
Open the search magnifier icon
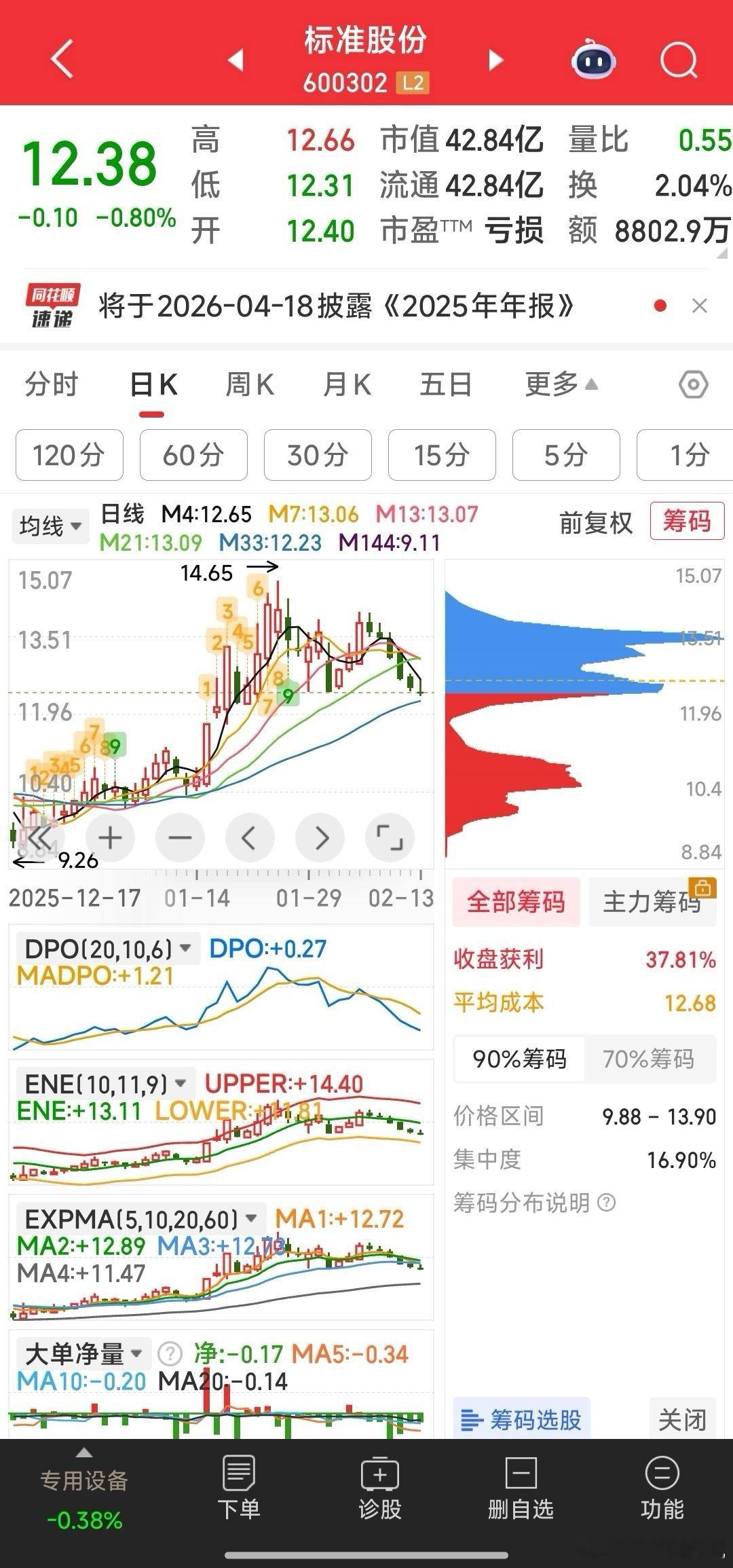pos(679,60)
